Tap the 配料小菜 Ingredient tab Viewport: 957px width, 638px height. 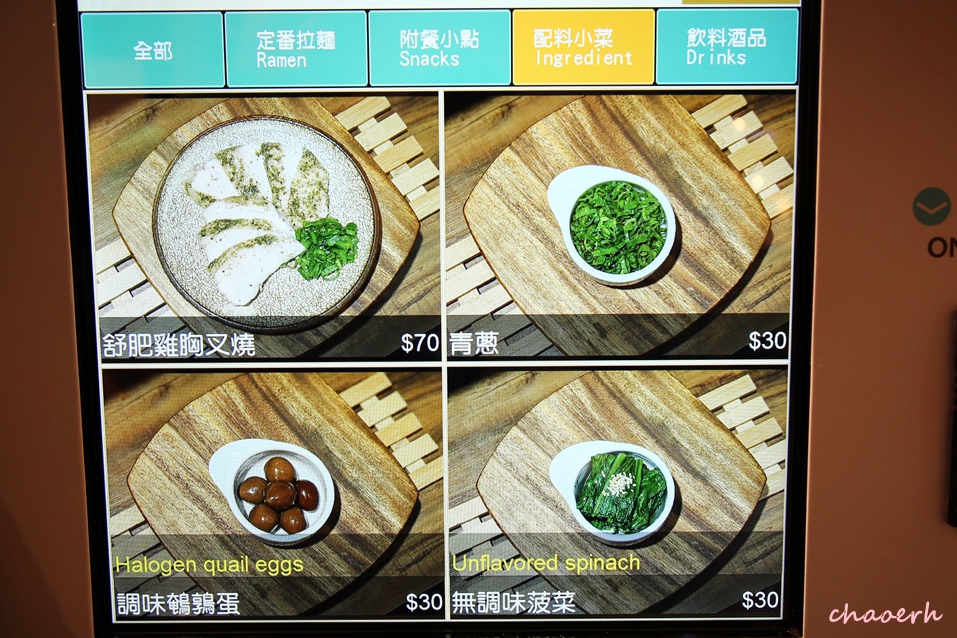coord(583,48)
